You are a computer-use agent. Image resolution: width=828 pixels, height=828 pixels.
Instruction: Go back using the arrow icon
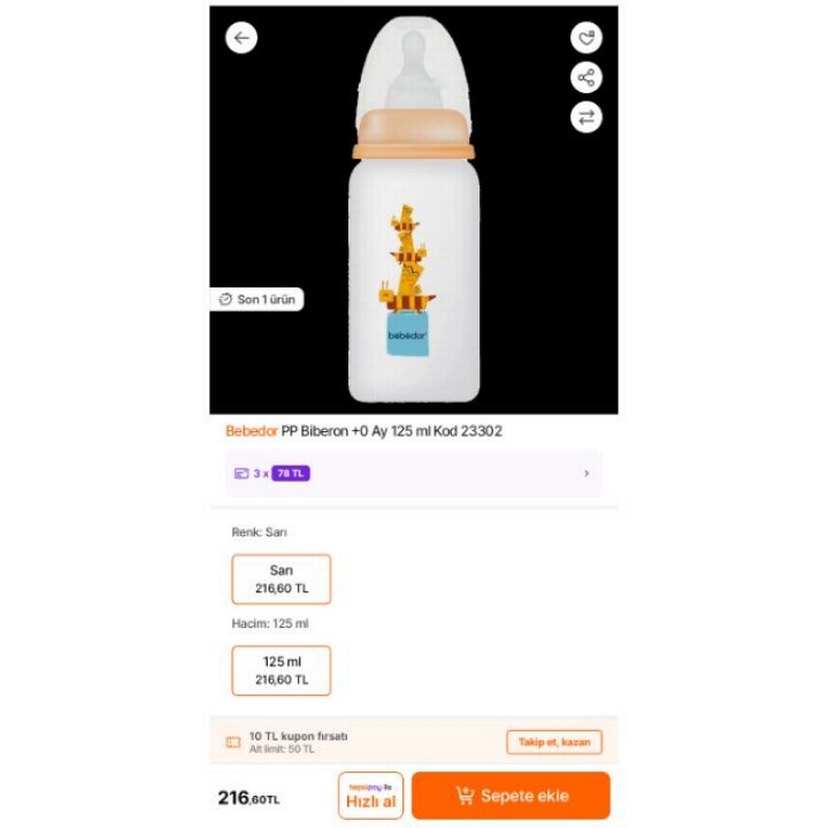point(241,38)
